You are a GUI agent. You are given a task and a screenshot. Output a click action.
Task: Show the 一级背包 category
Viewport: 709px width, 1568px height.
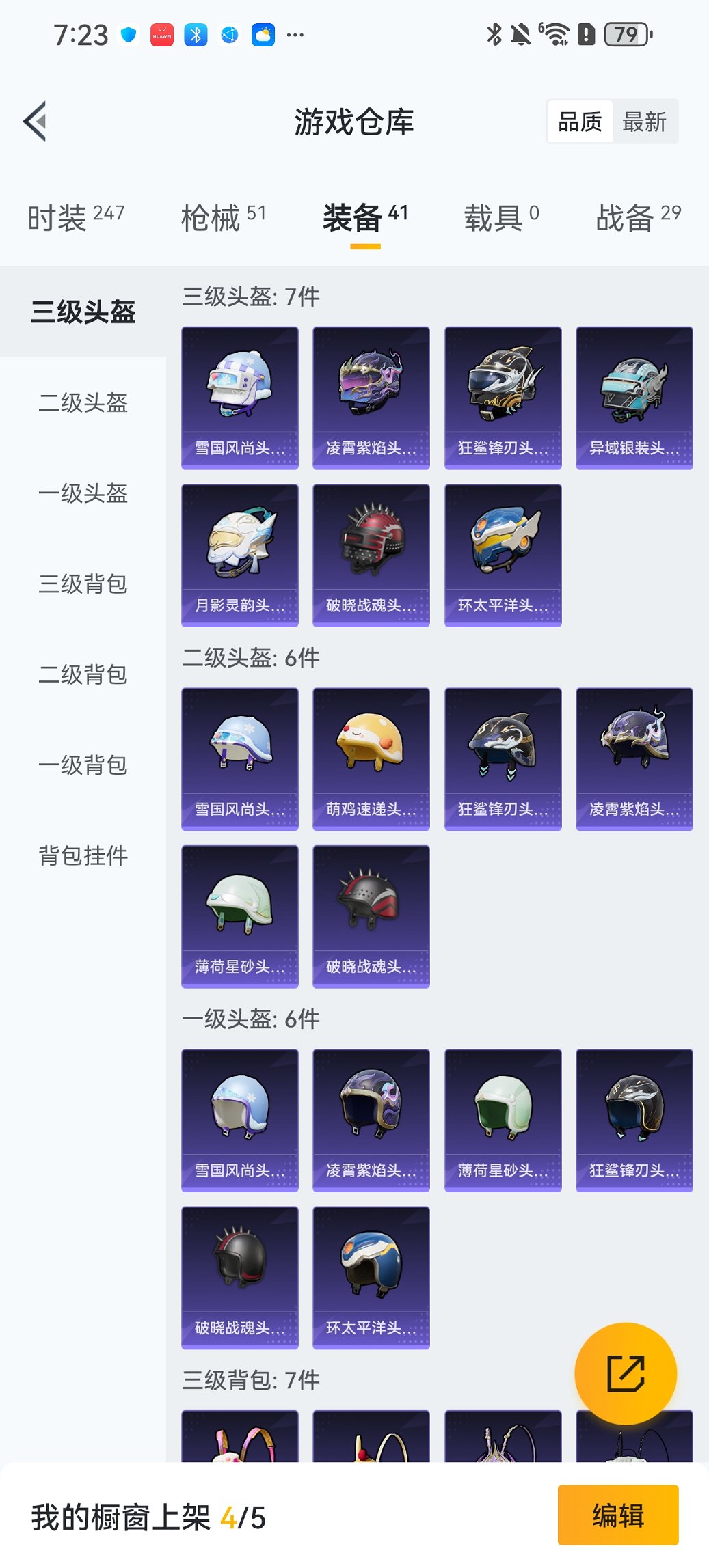83,765
